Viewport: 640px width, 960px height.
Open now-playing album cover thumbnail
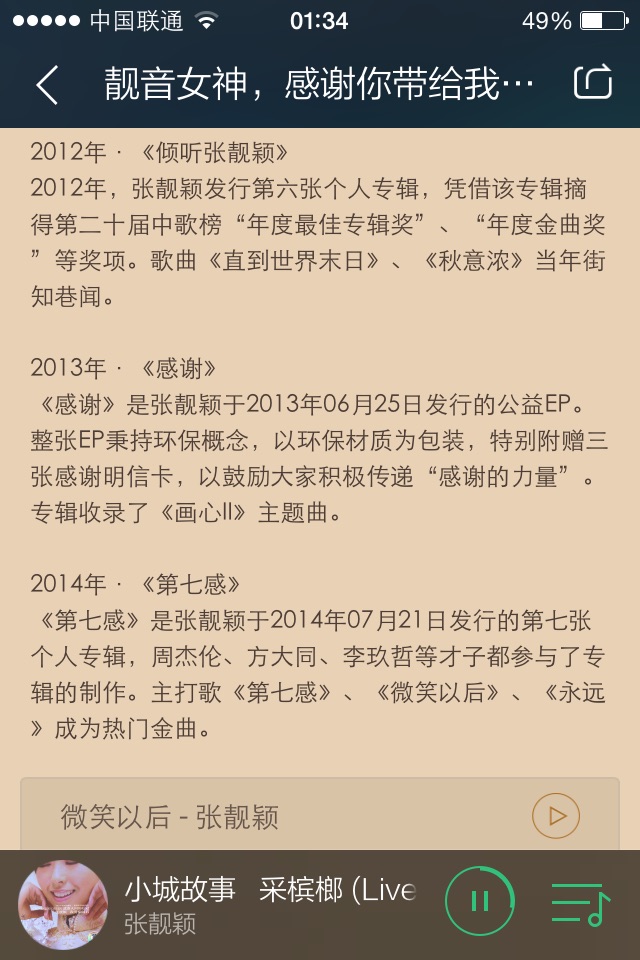pos(63,904)
